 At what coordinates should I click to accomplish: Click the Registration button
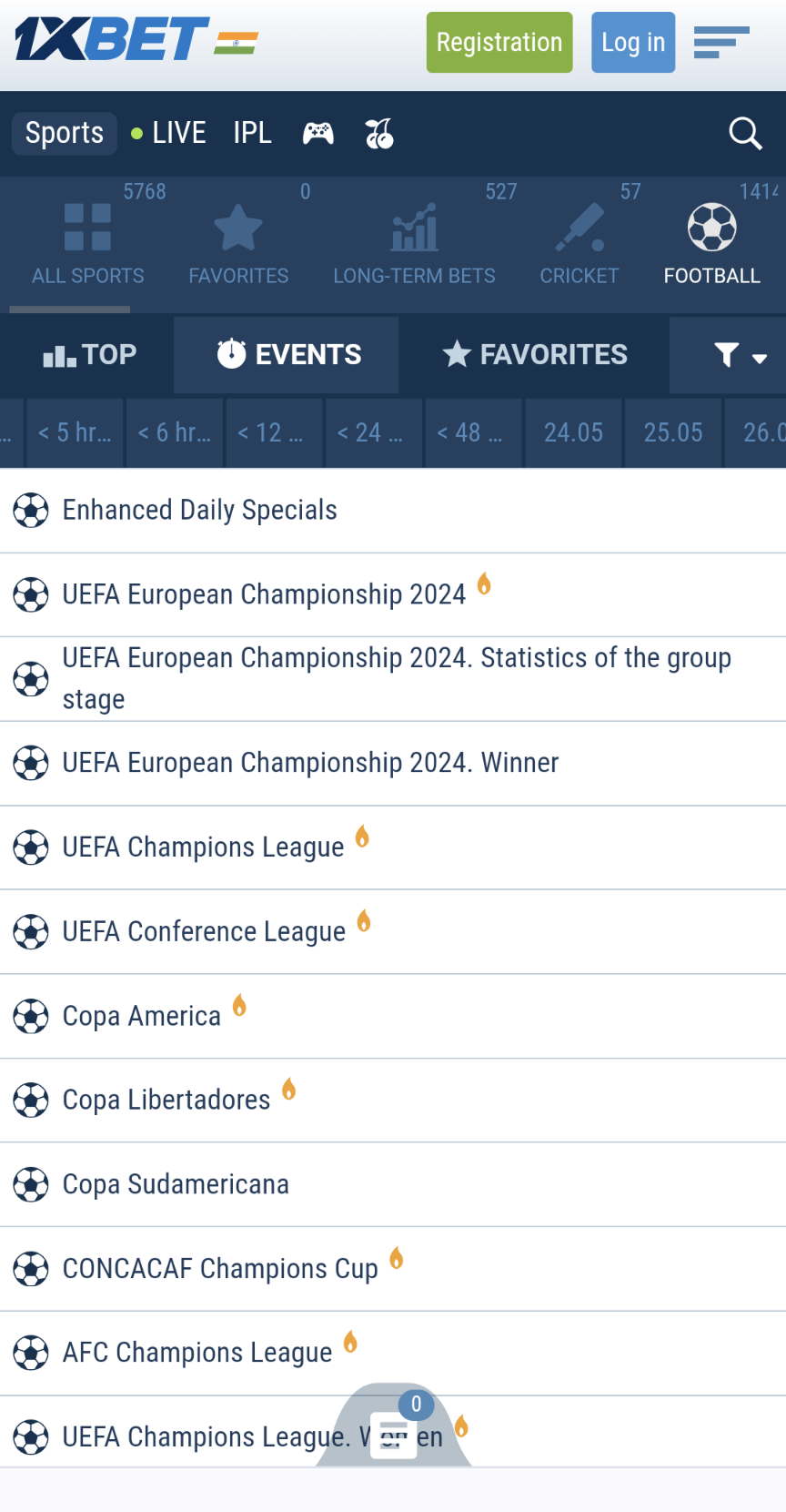pyautogui.click(x=499, y=42)
